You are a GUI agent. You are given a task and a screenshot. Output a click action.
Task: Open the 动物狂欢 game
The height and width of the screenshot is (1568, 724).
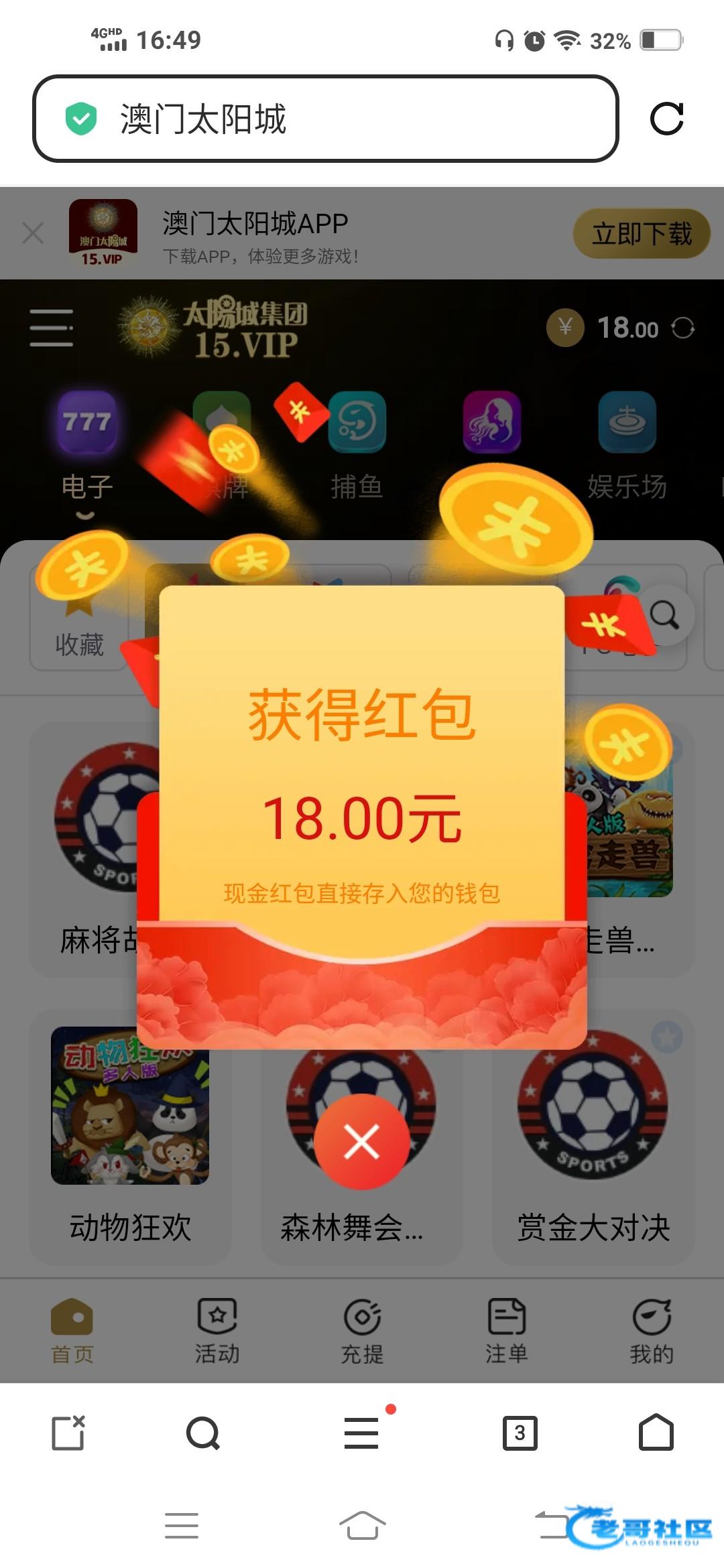click(x=130, y=1132)
